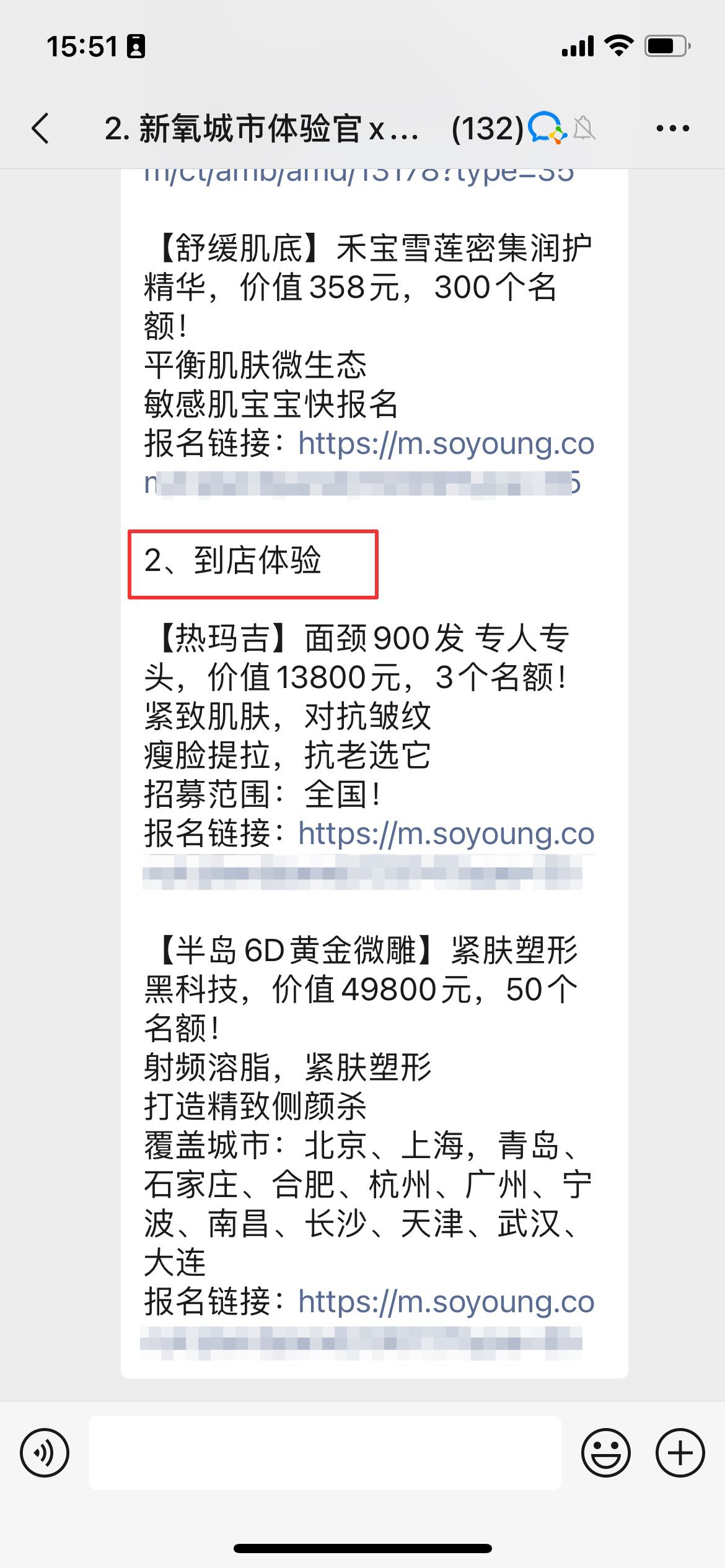Open the 半岛6D黄金微雕 signup link
The image size is (725, 1568).
click(445, 1302)
